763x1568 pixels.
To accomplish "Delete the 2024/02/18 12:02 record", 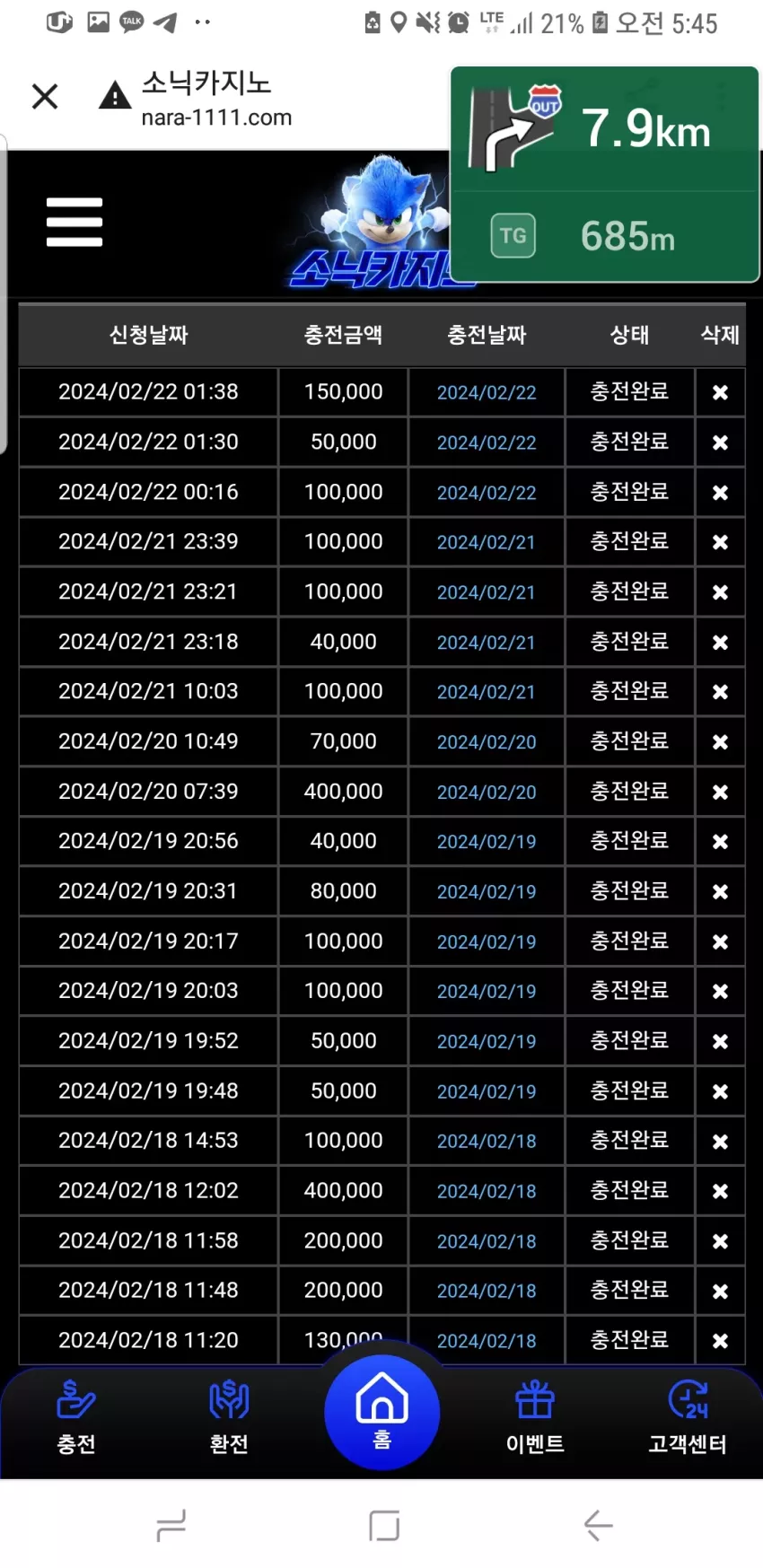I will (720, 1191).
